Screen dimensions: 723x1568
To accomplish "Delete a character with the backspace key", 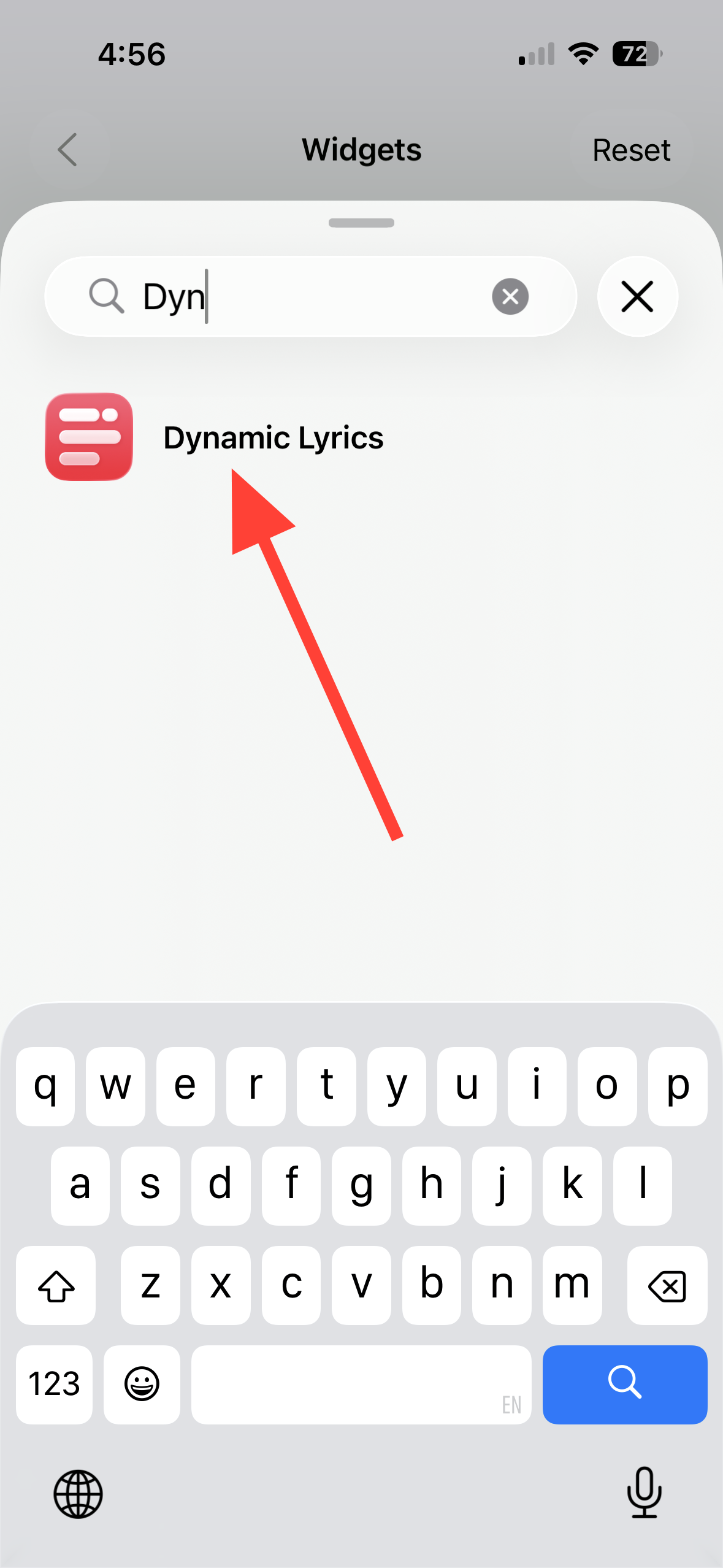I will point(667,1285).
